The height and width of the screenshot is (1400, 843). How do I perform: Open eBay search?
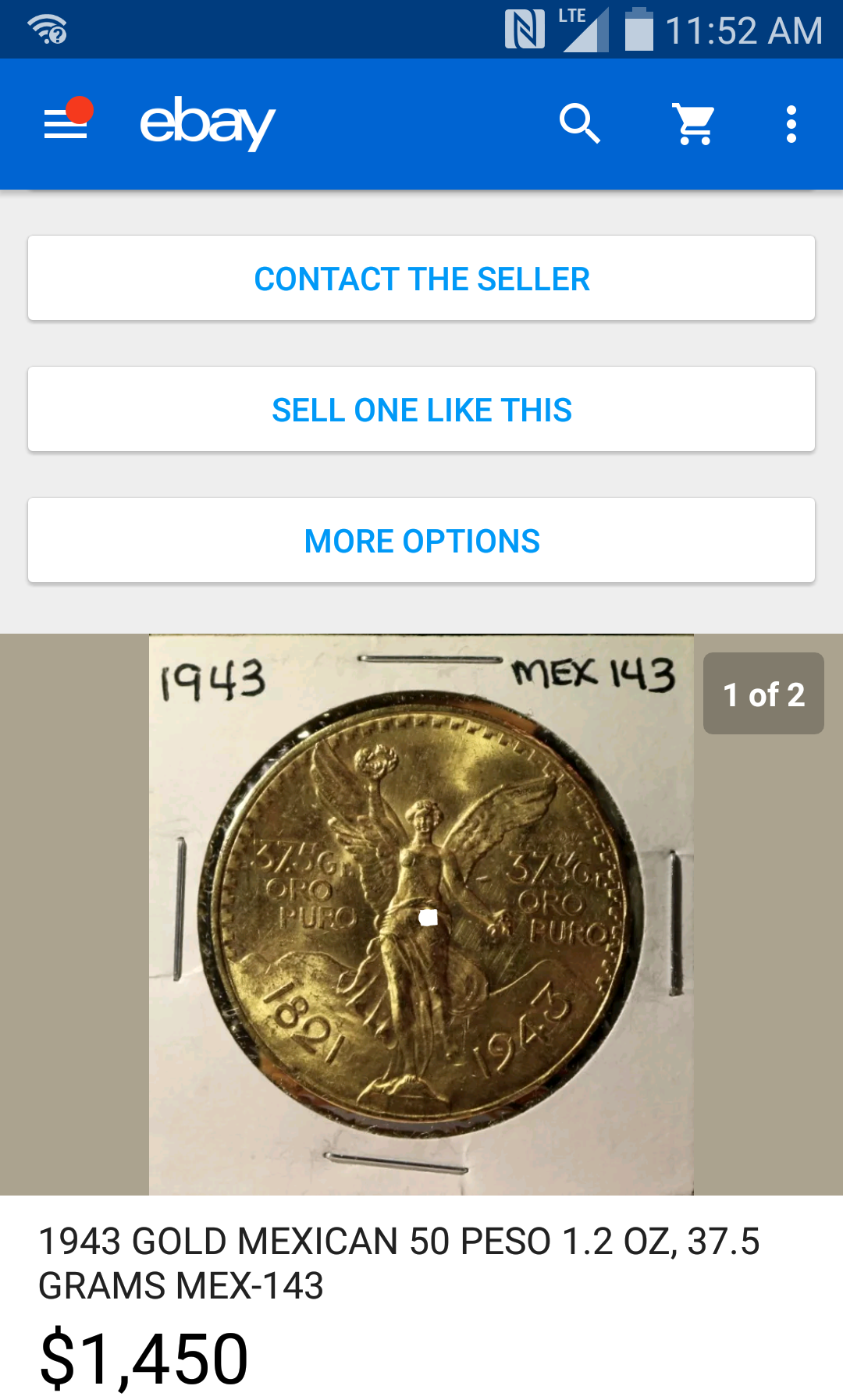click(x=579, y=124)
